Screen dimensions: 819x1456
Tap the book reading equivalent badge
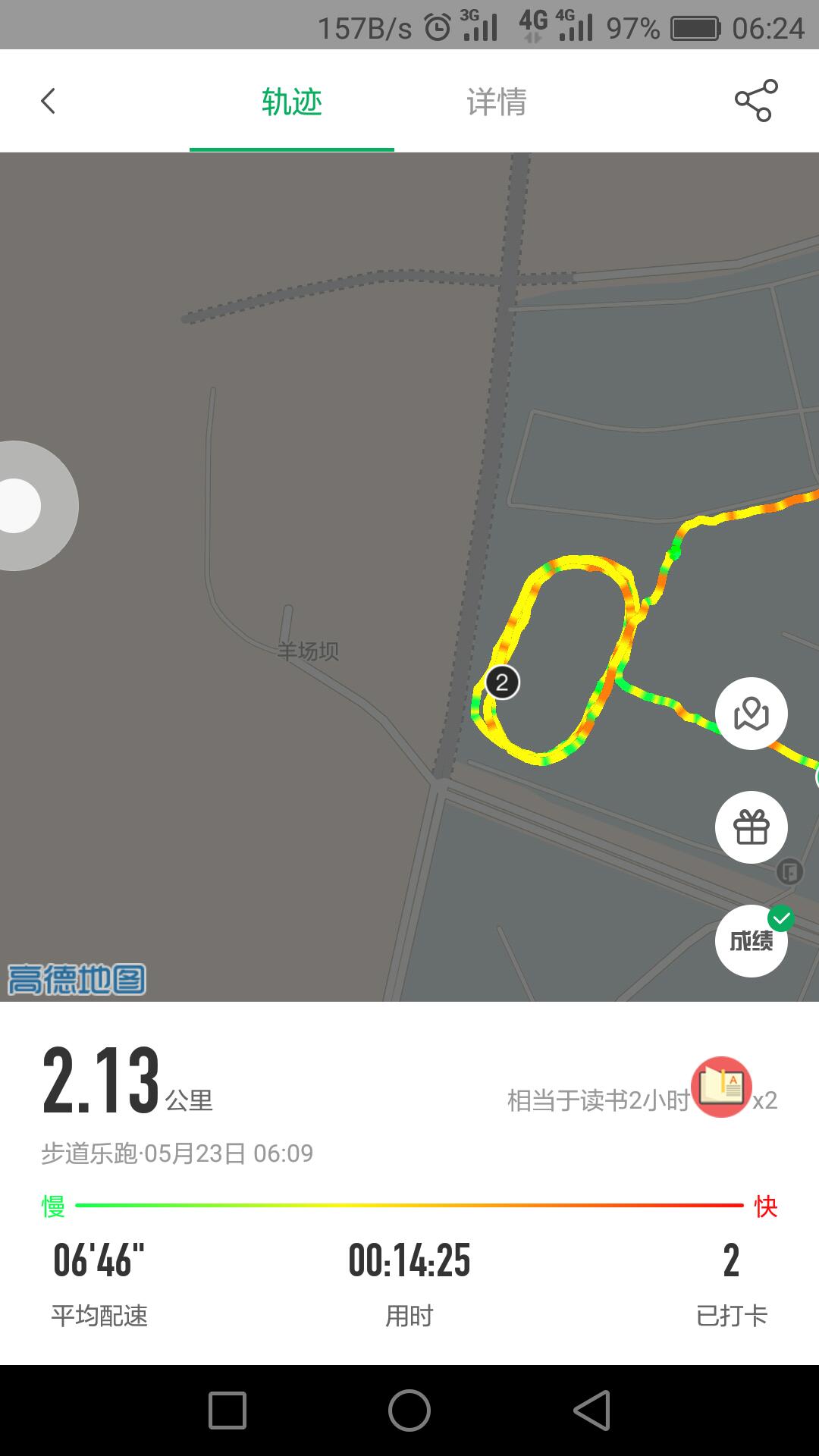click(721, 1087)
